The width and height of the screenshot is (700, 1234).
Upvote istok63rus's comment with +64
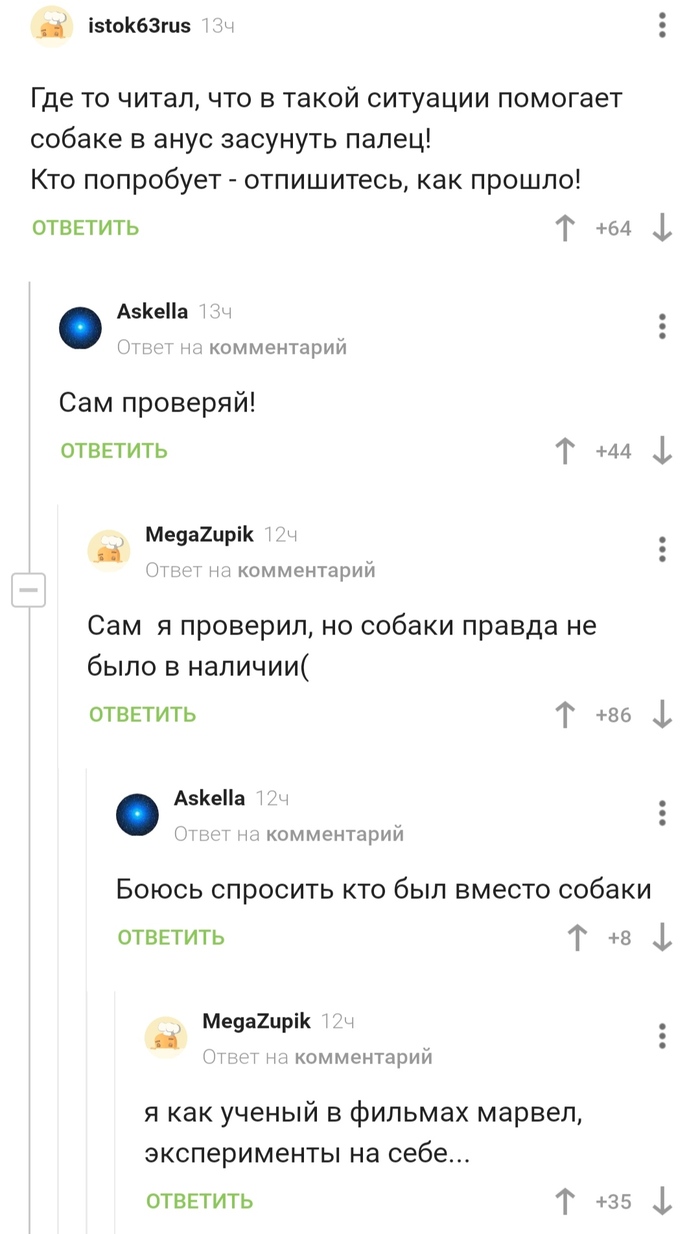(x=566, y=229)
